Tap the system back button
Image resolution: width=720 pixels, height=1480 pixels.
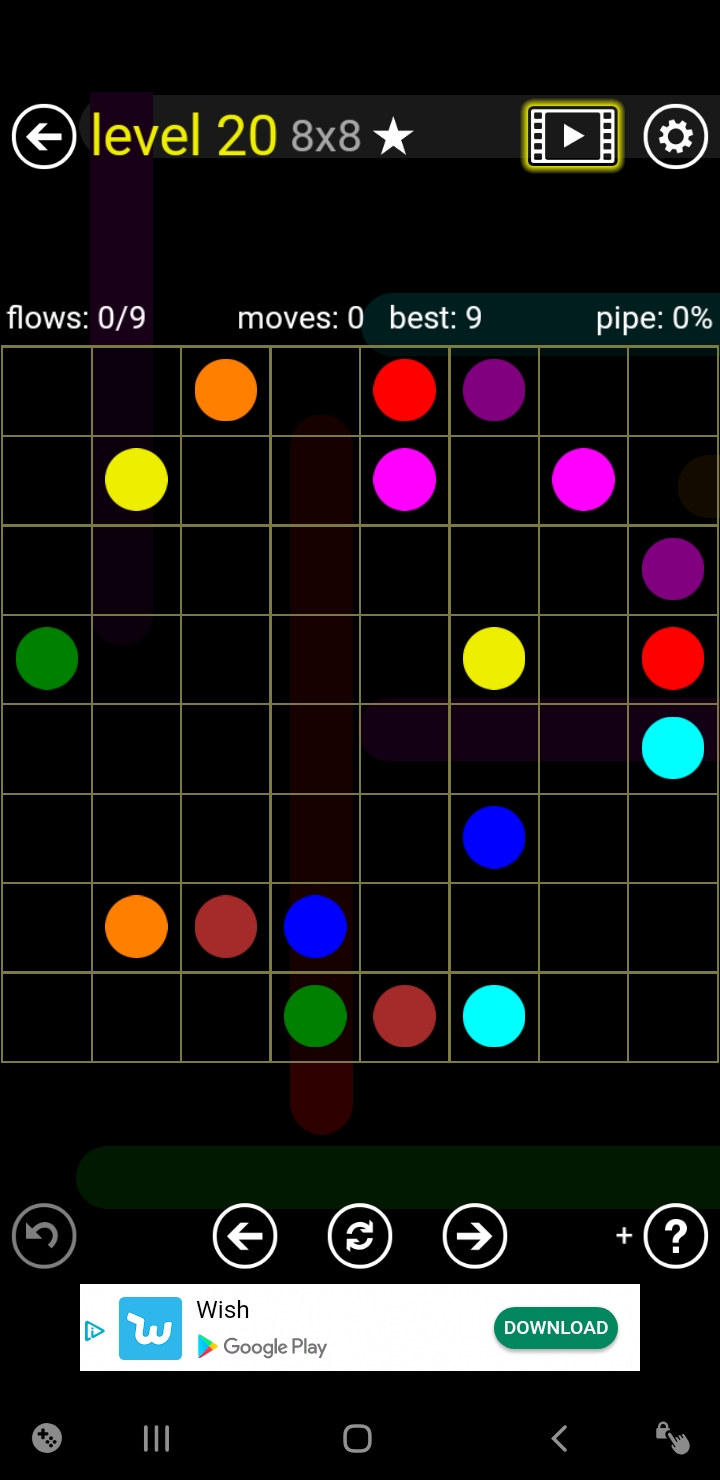559,1439
